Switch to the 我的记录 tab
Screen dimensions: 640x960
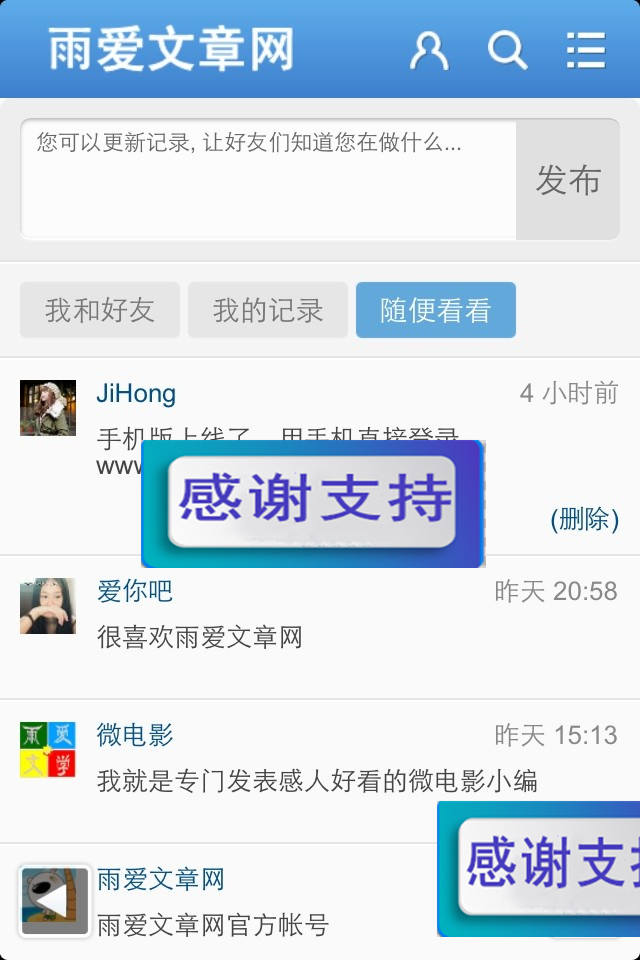tap(268, 310)
